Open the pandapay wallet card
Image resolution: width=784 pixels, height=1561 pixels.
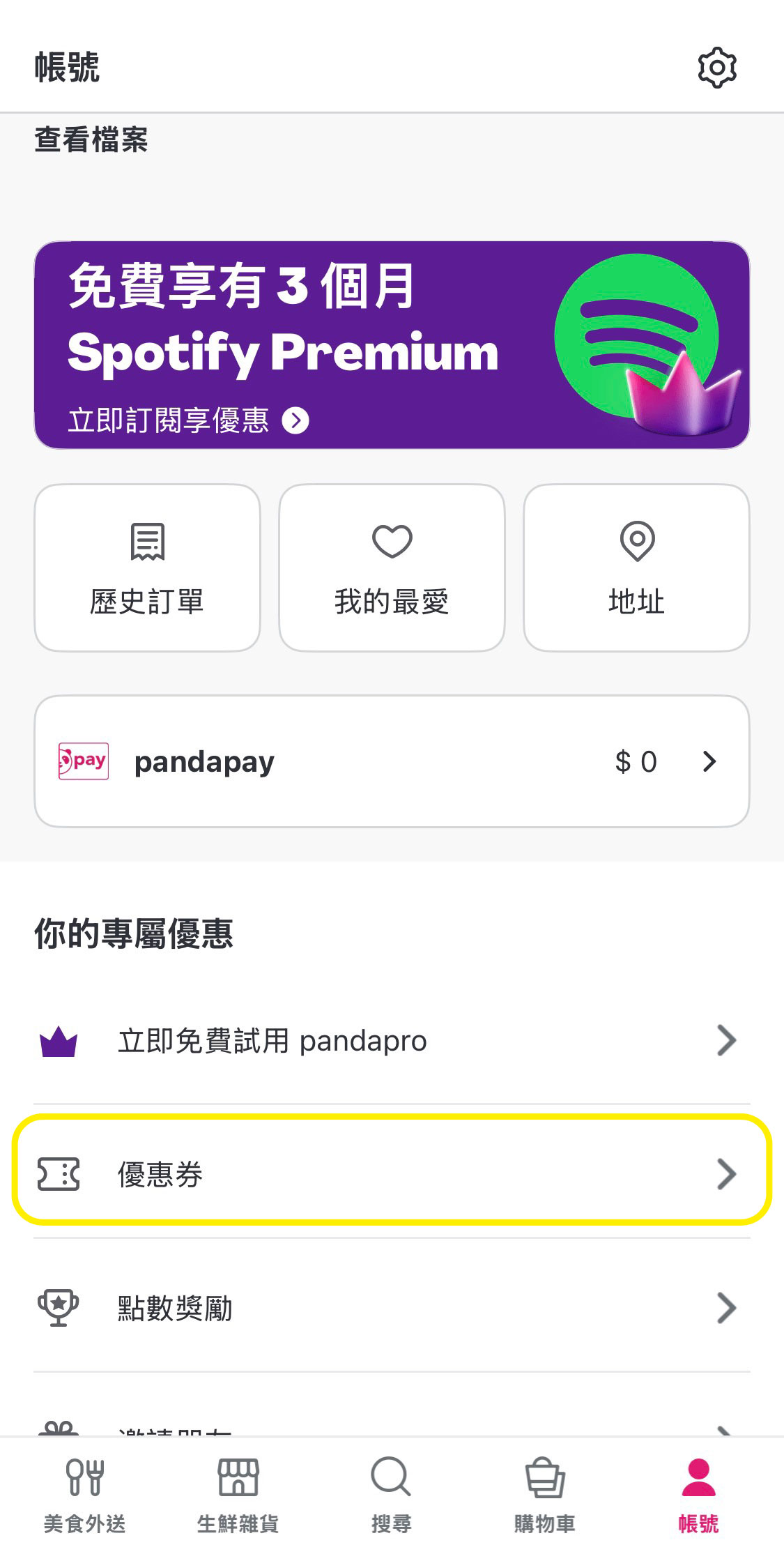392,761
